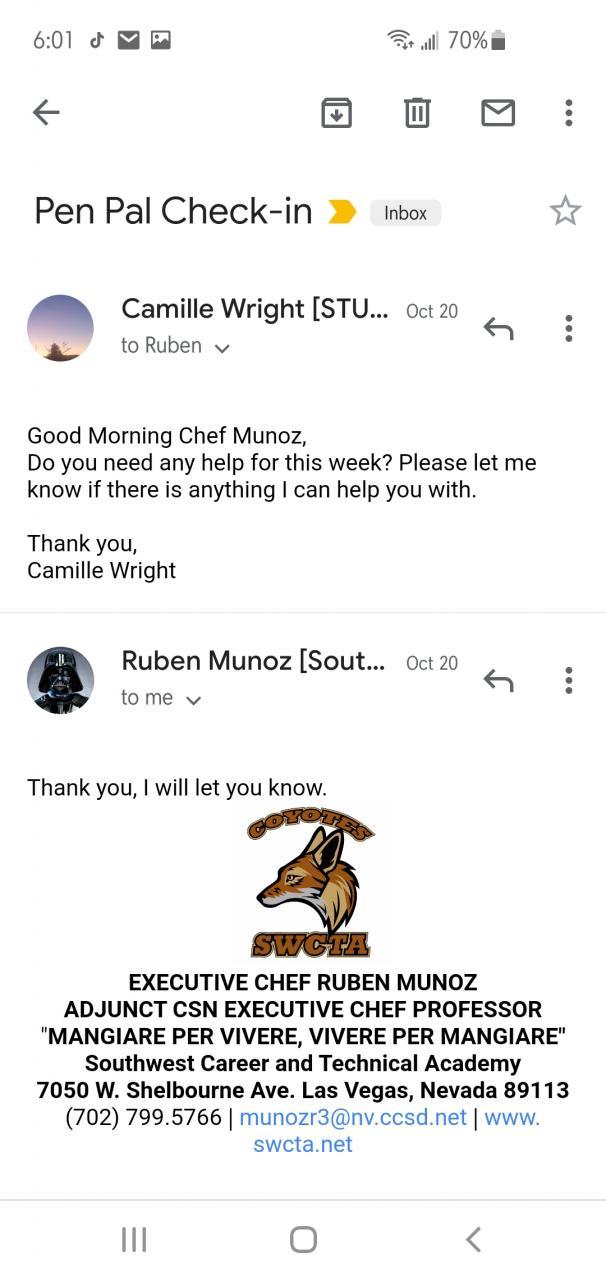Go back to the inbox list
Screen dimensions: 606x1280
46,113
